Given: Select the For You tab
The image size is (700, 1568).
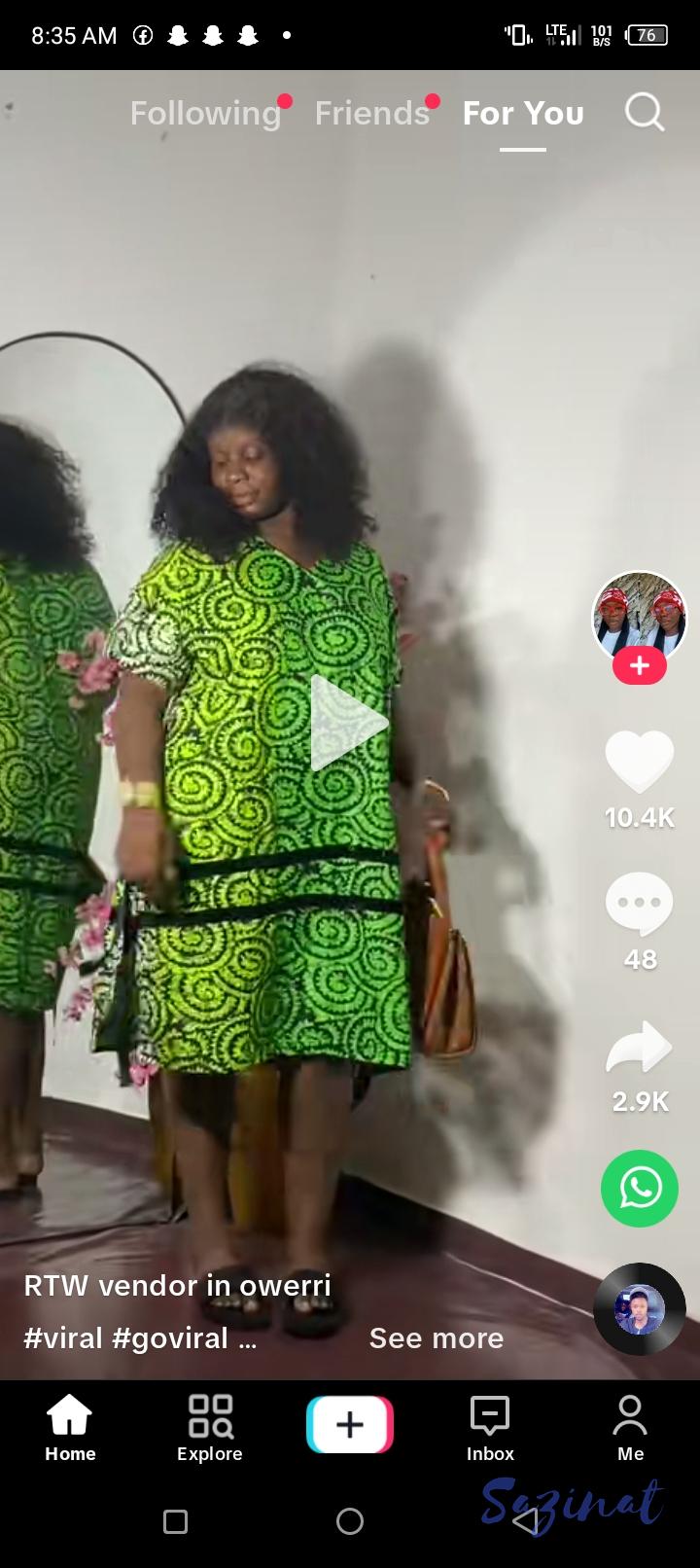Looking at the screenshot, I should click(x=523, y=113).
